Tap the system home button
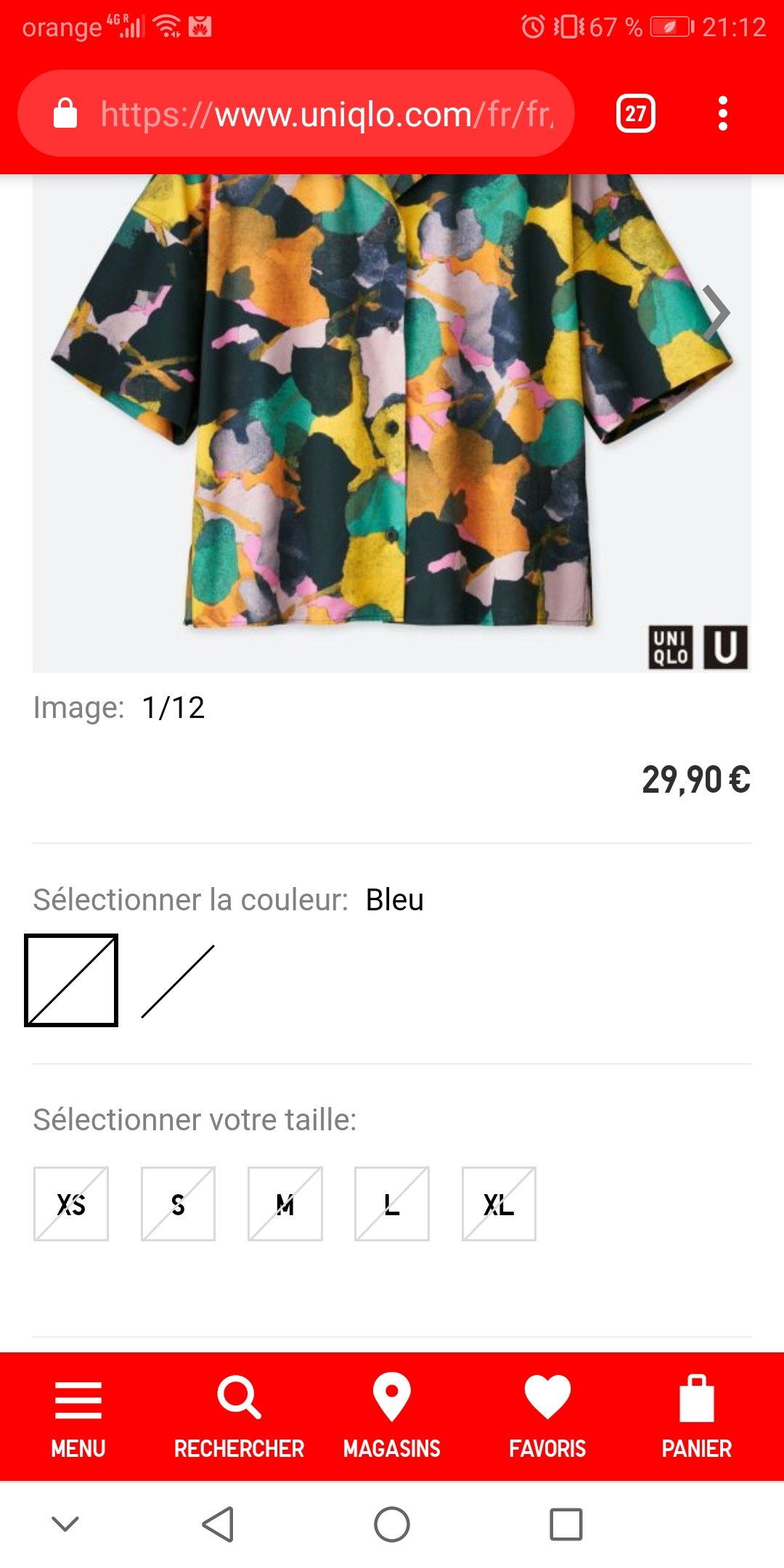 (x=392, y=1524)
